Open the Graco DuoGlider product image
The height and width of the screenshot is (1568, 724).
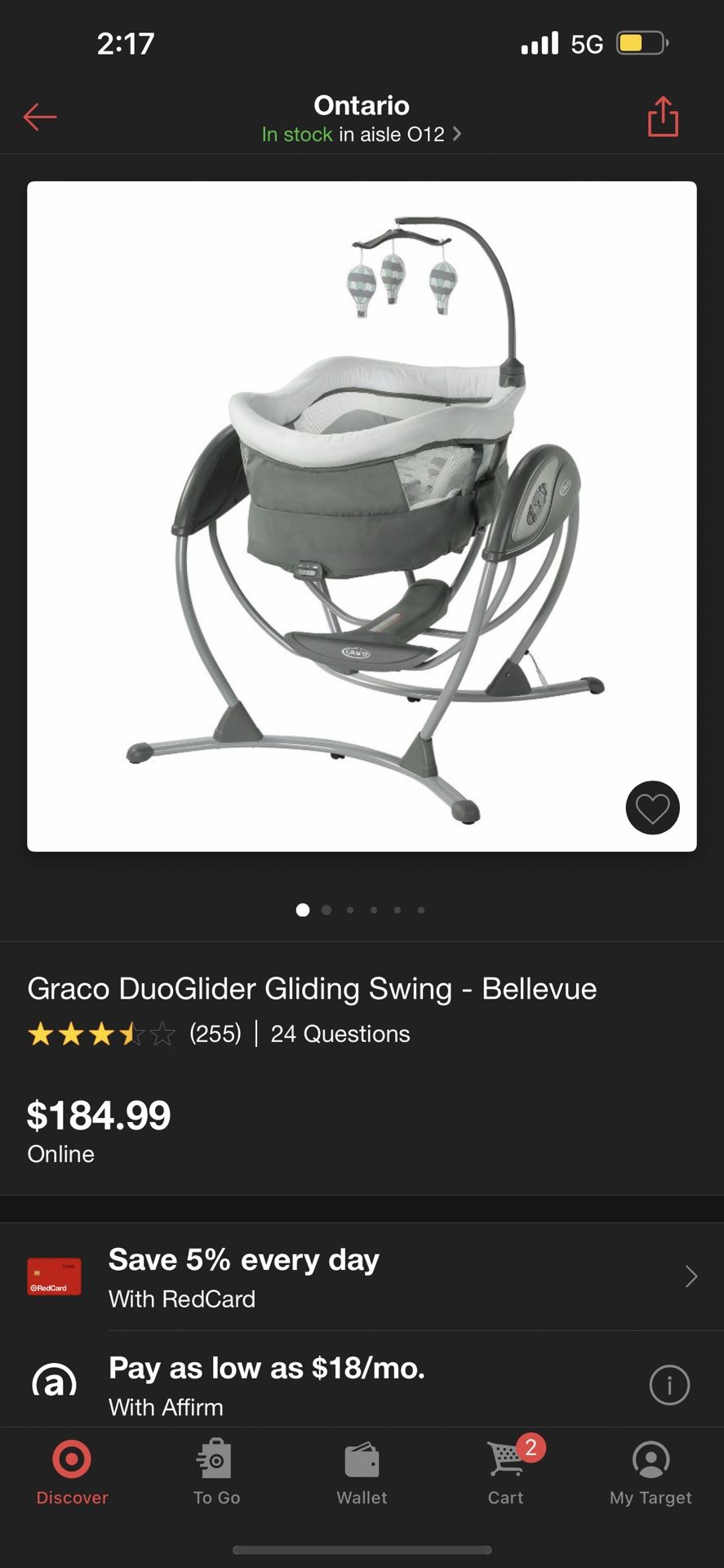pos(362,516)
